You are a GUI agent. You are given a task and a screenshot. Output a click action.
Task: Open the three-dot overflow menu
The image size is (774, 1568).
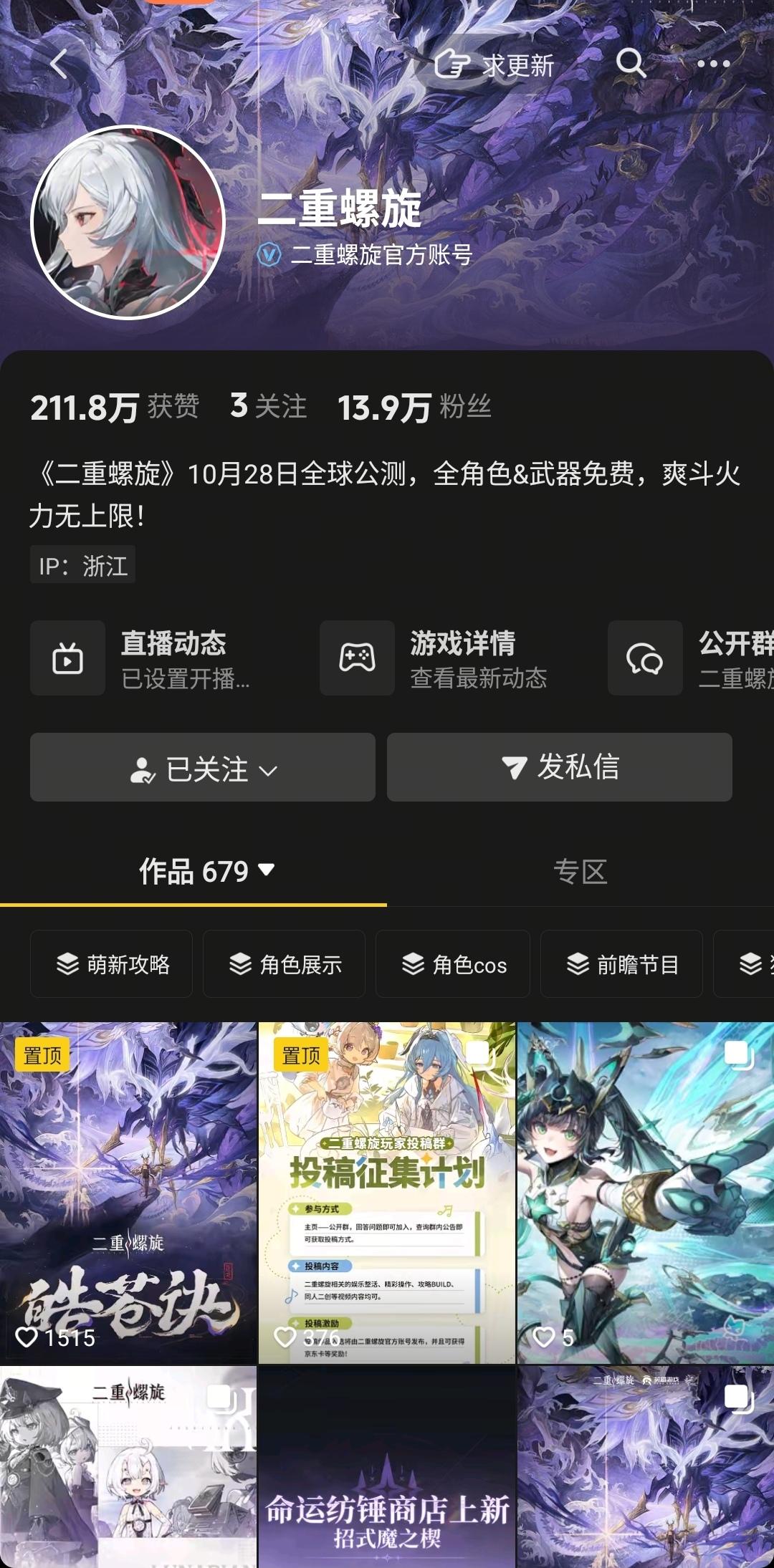pos(713,64)
